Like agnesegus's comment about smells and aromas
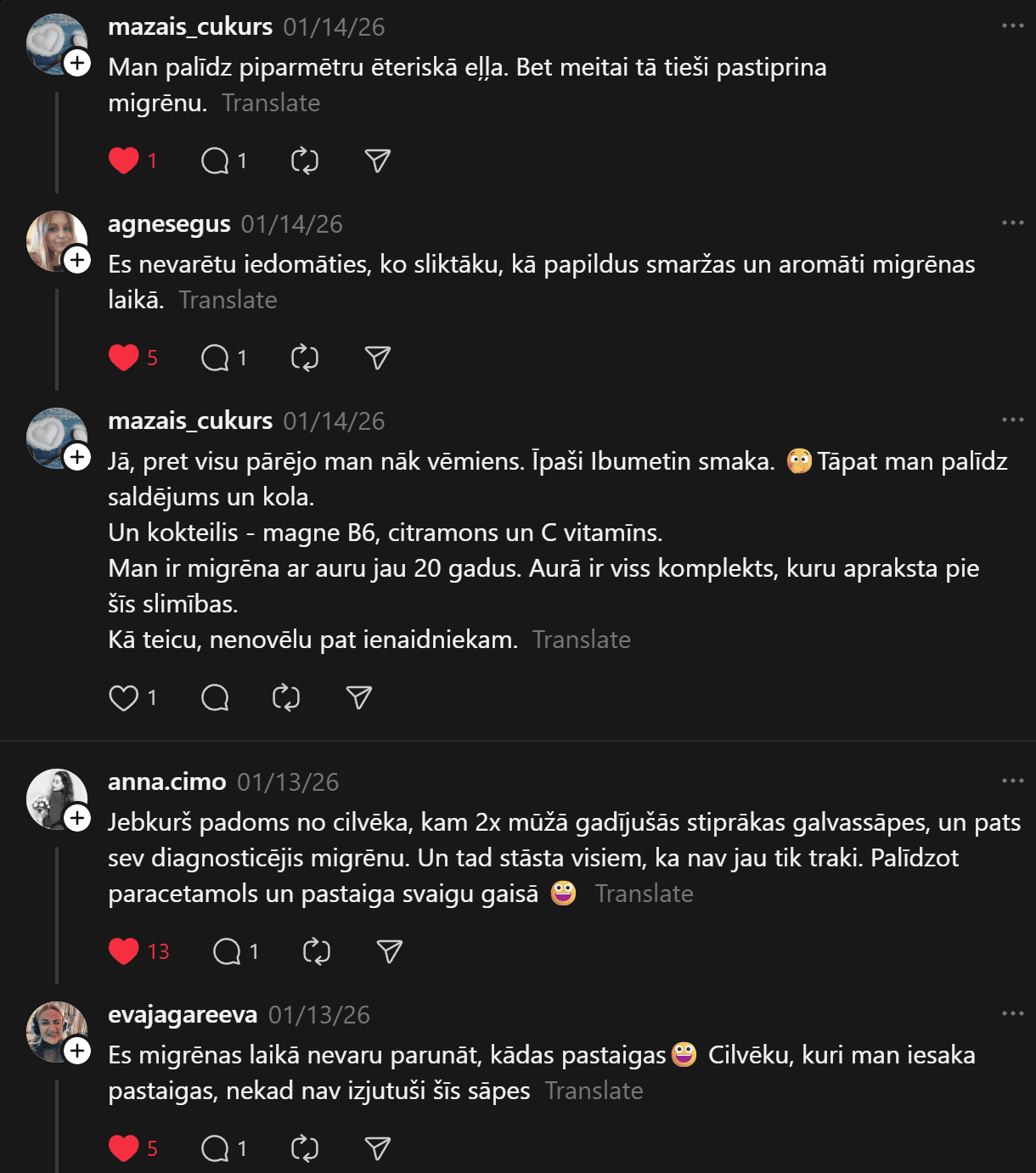This screenshot has width=1036, height=1173. (x=124, y=358)
